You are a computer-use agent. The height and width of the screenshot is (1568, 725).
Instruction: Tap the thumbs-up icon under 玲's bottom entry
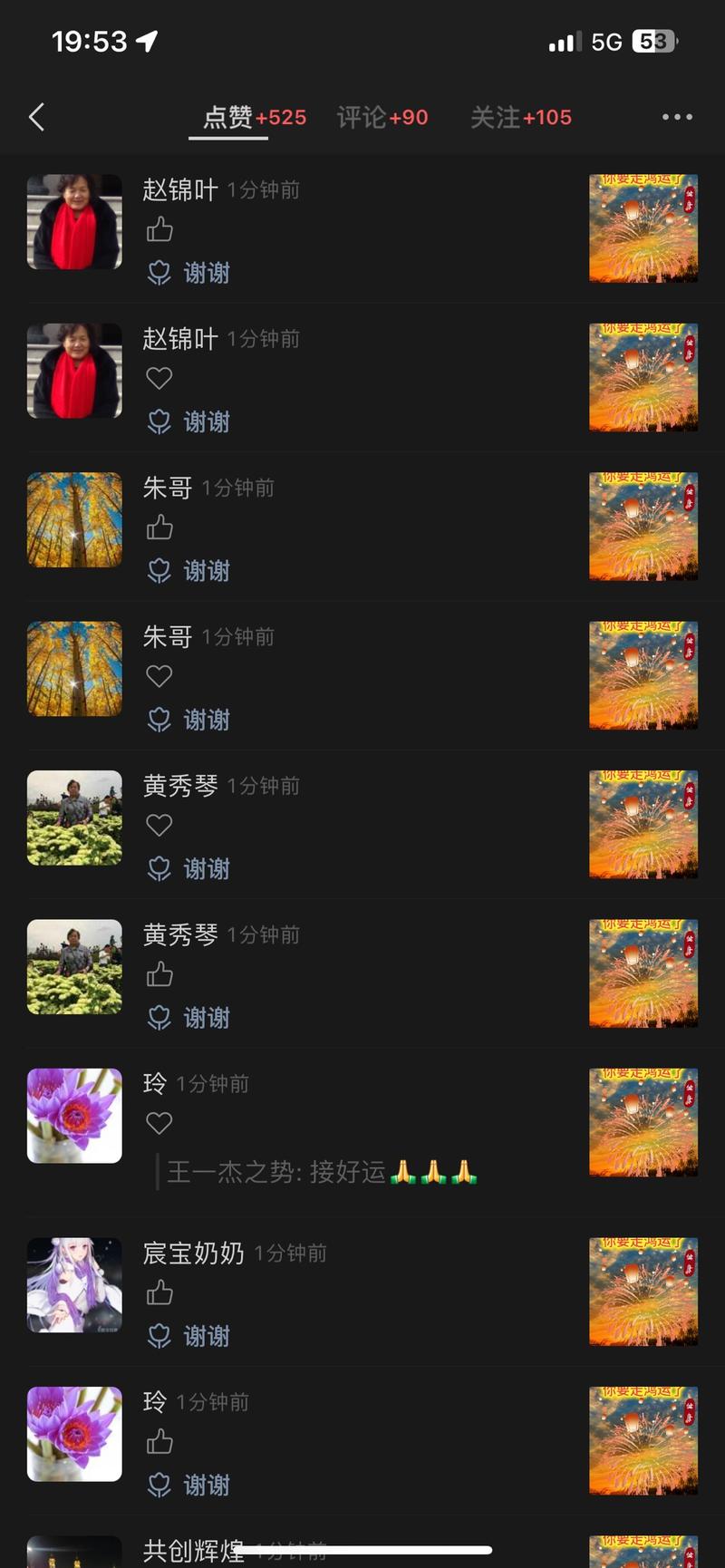[159, 1442]
